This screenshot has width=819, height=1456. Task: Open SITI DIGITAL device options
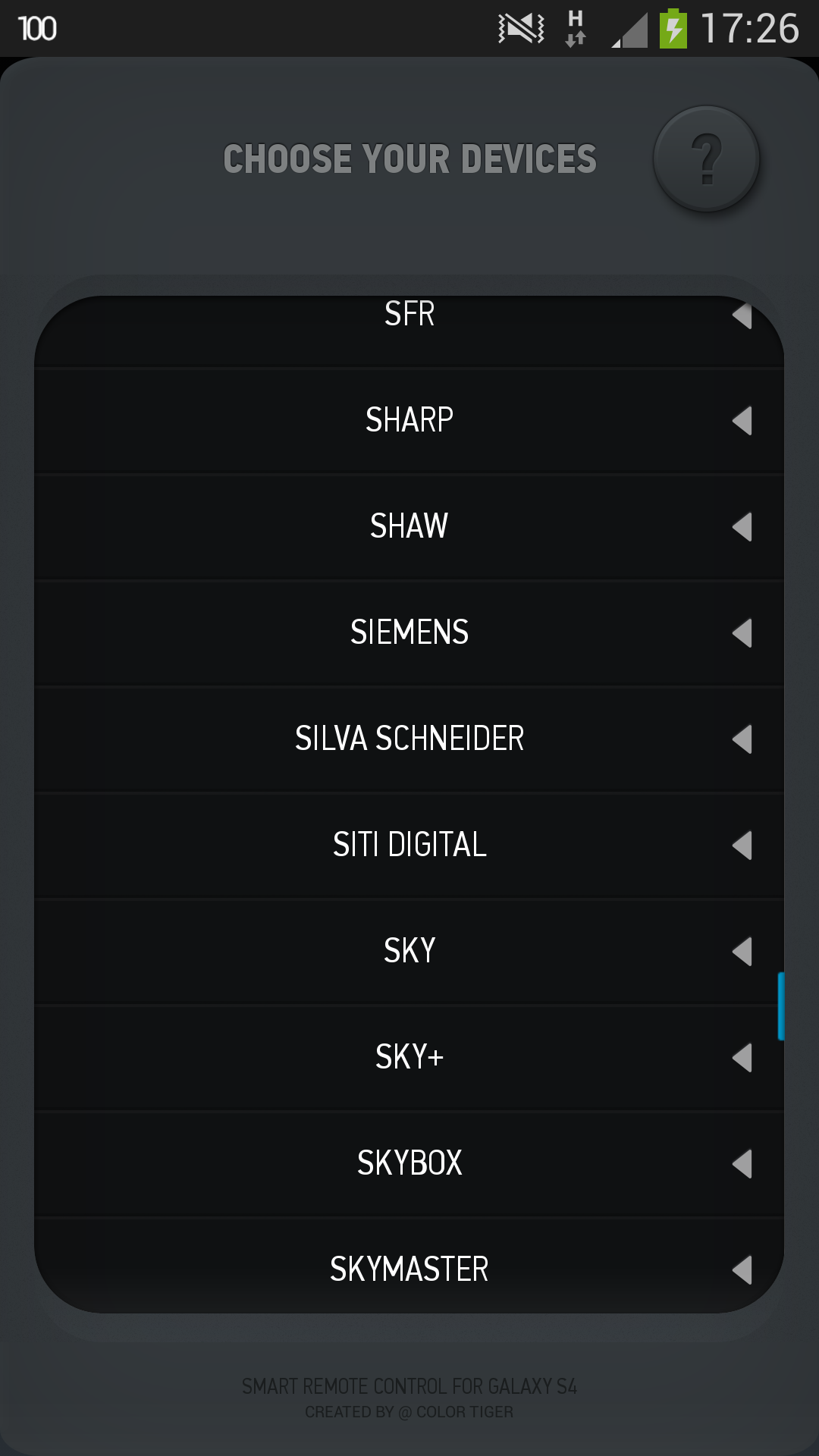[409, 845]
